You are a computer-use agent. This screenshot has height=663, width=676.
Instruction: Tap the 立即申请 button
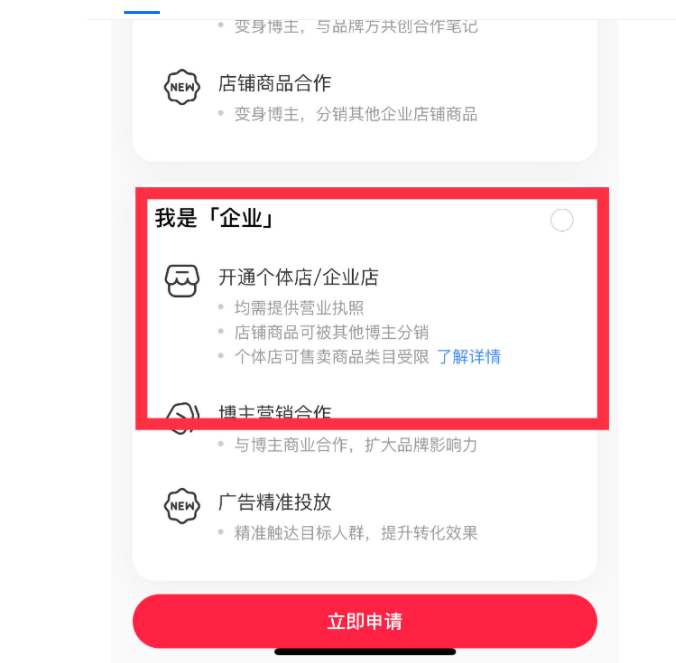coord(365,621)
